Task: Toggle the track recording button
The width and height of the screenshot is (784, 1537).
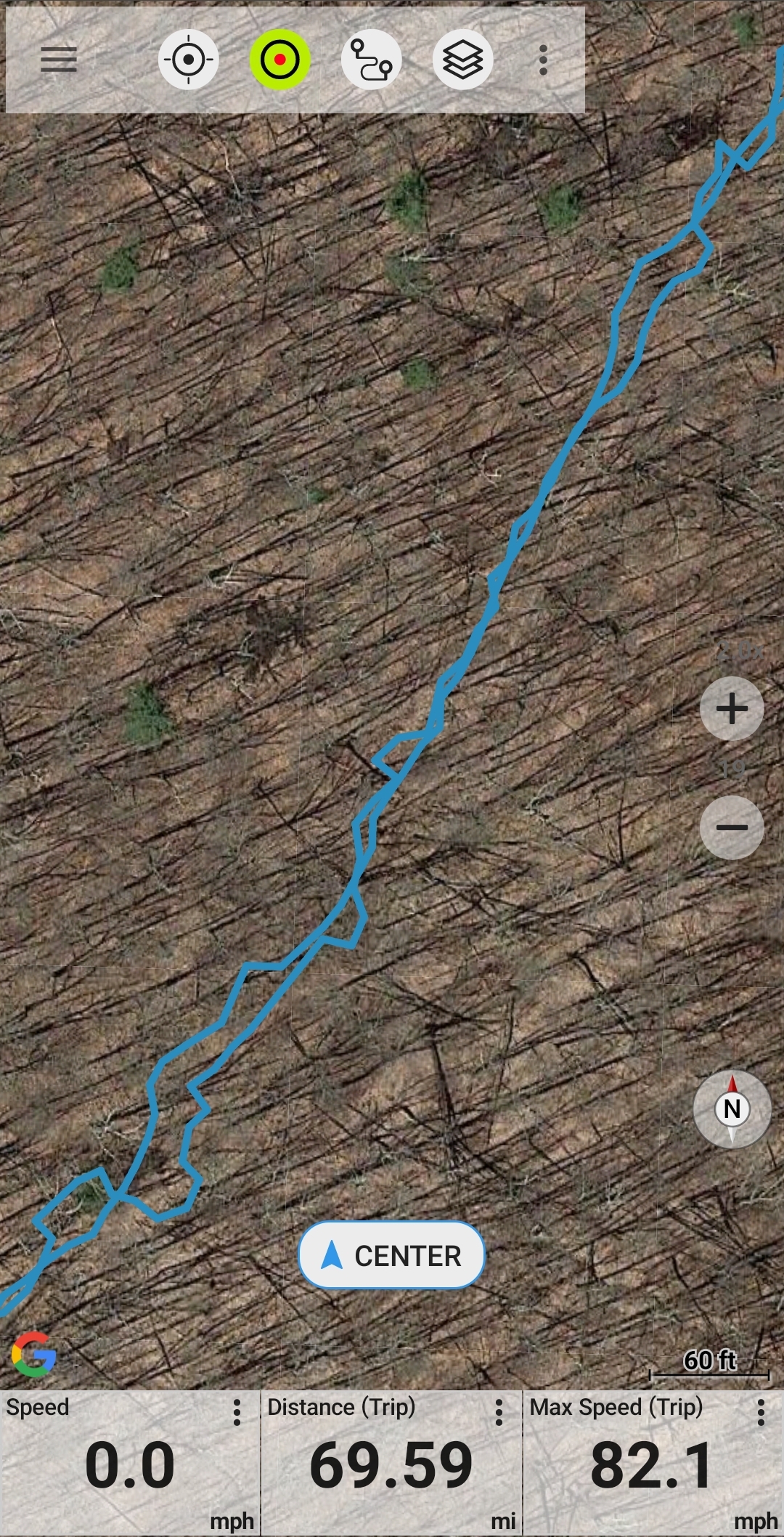Action: [280, 60]
